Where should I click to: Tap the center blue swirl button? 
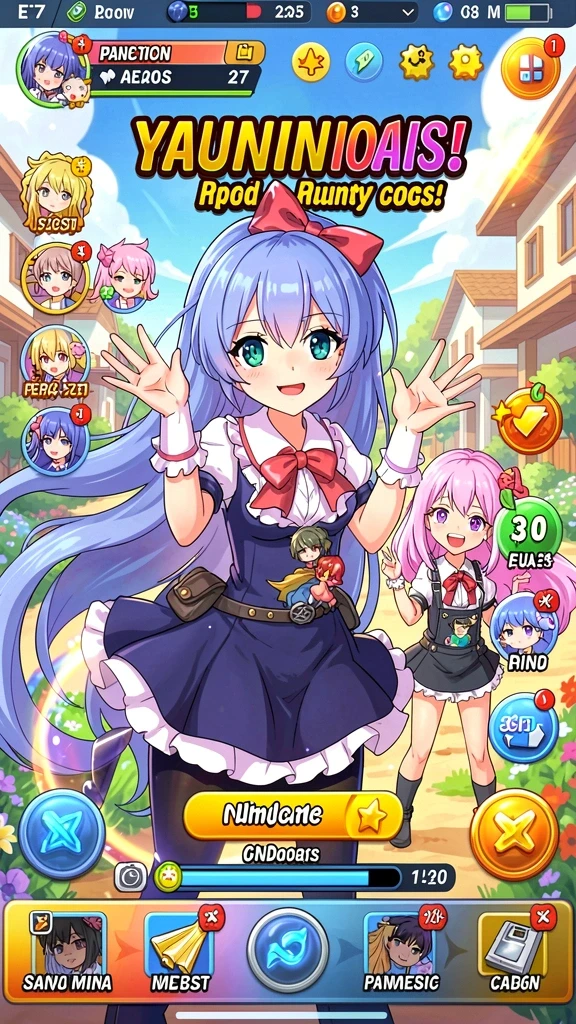[x=287, y=950]
